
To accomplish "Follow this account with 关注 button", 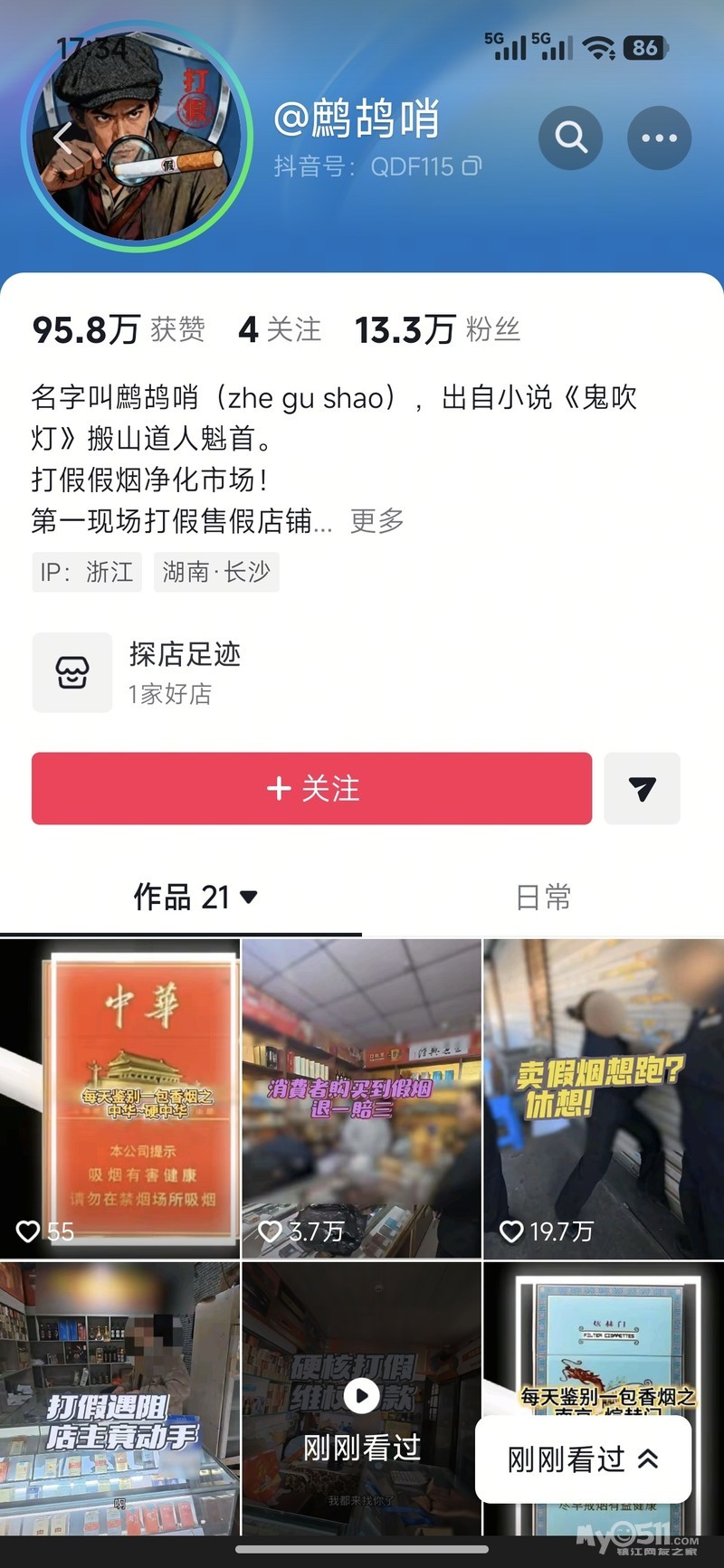I will [311, 788].
